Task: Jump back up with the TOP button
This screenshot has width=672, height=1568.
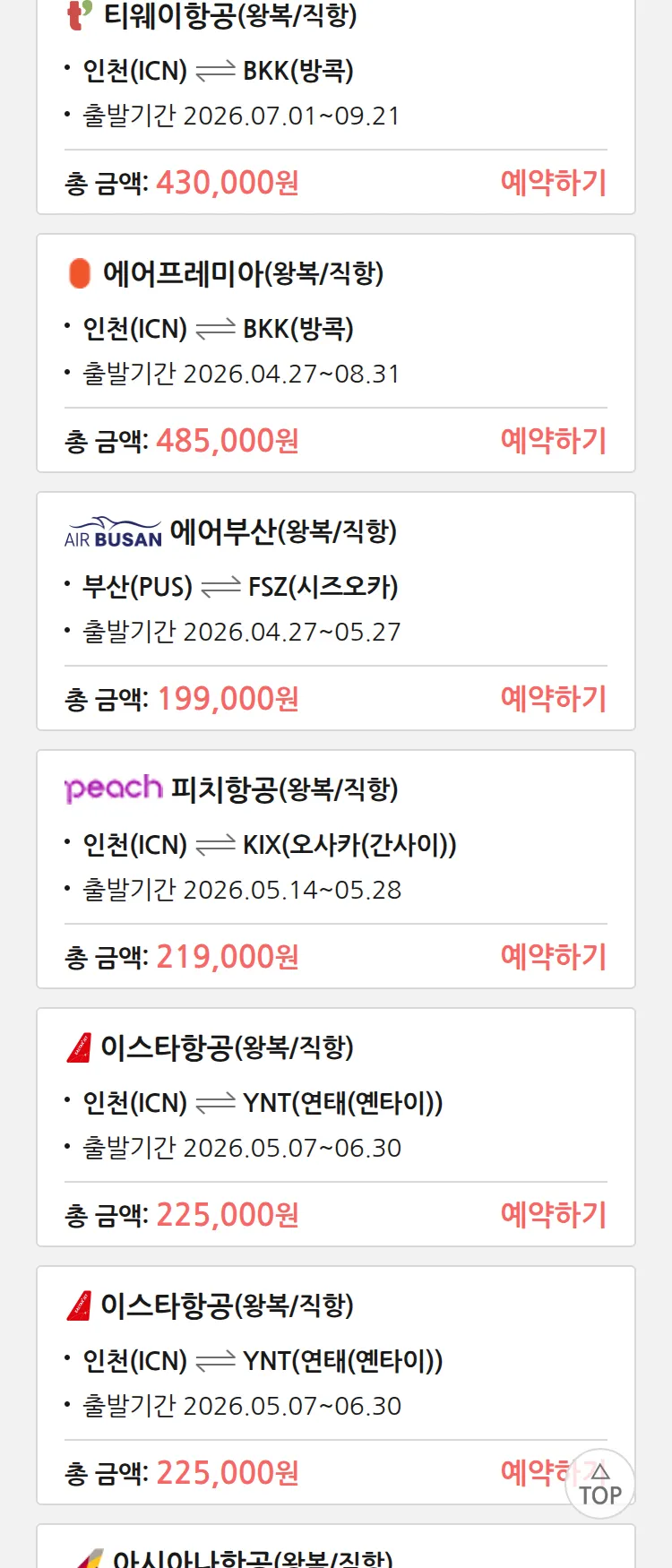Action: point(599,1485)
